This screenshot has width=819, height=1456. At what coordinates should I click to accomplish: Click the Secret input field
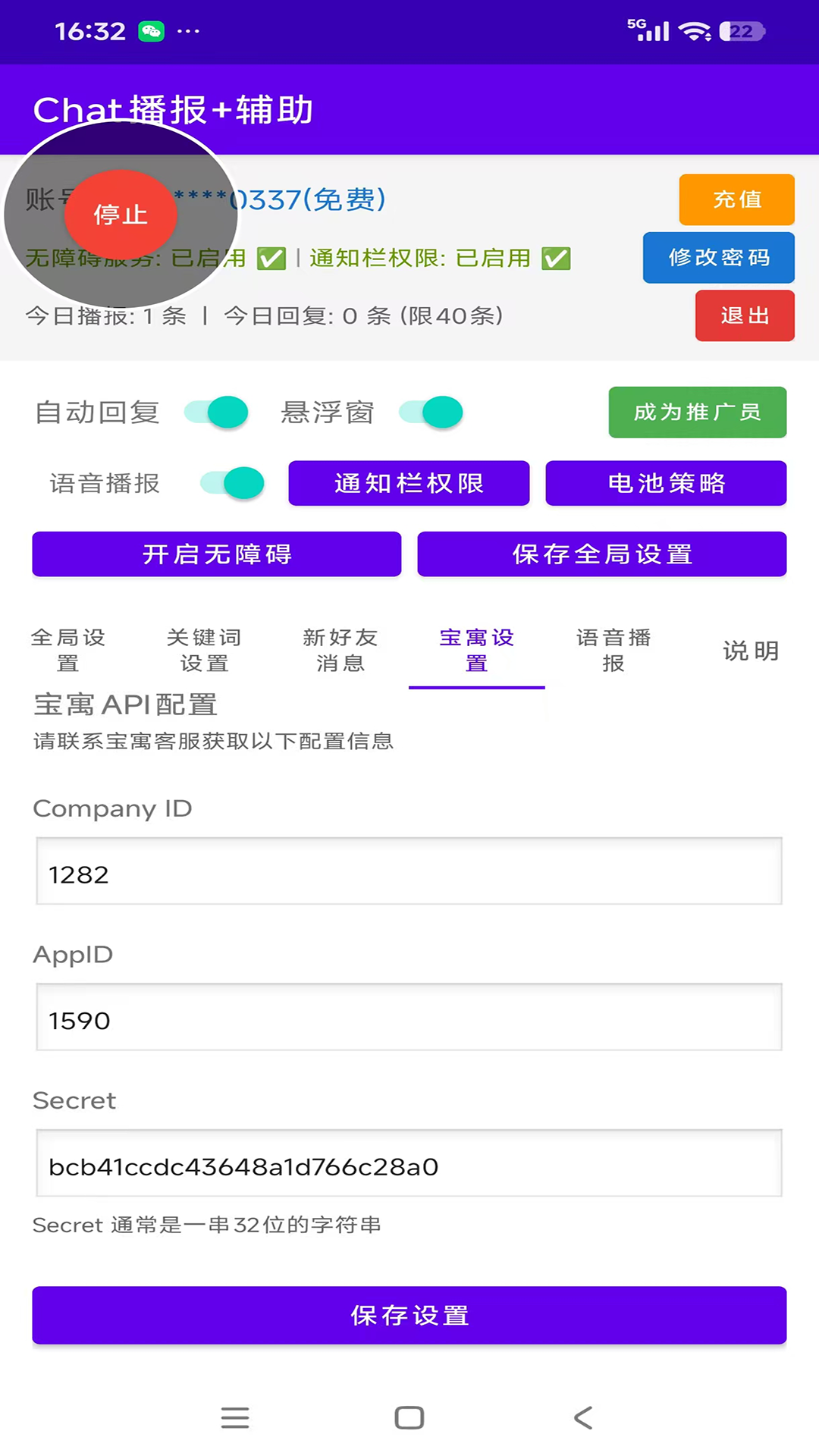[409, 1164]
